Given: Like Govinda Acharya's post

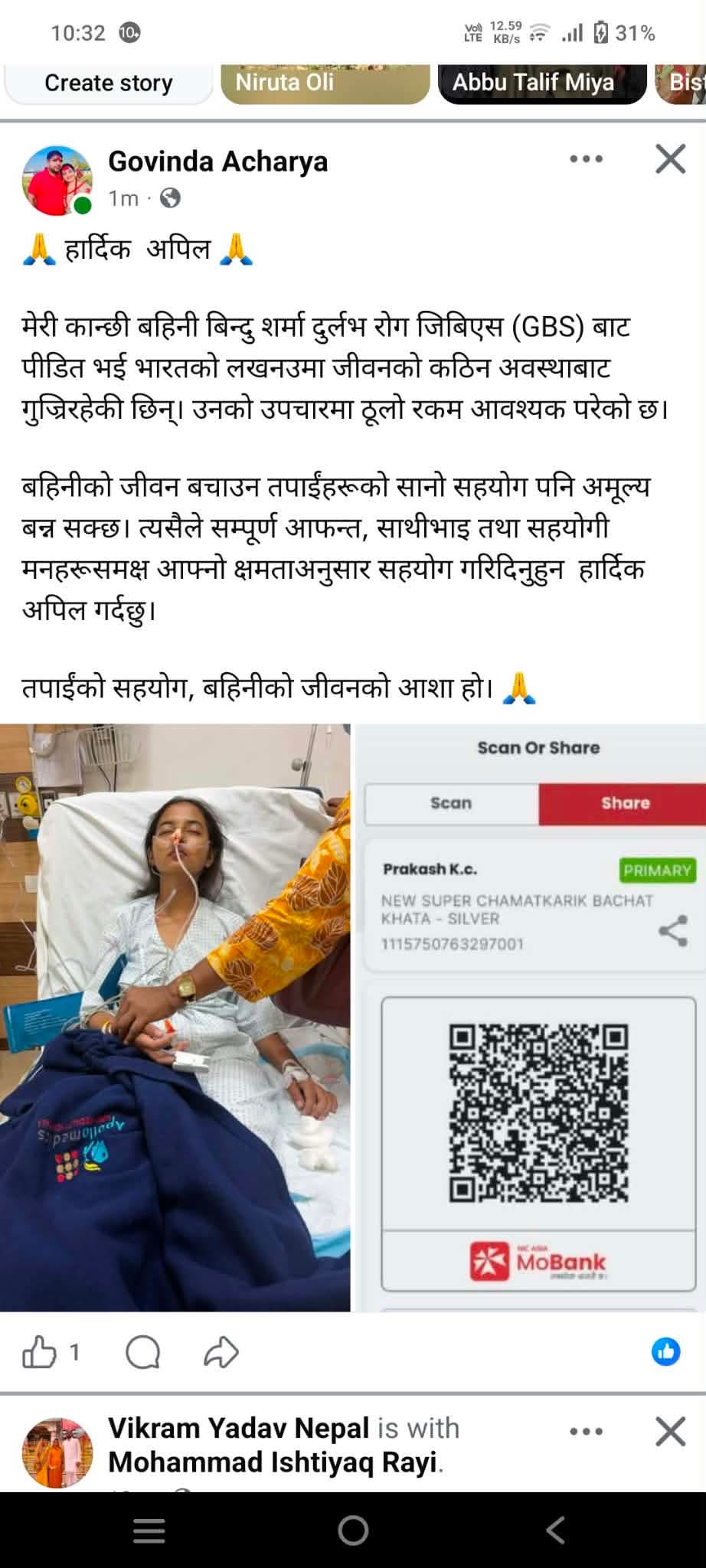Looking at the screenshot, I should coord(39,1352).
